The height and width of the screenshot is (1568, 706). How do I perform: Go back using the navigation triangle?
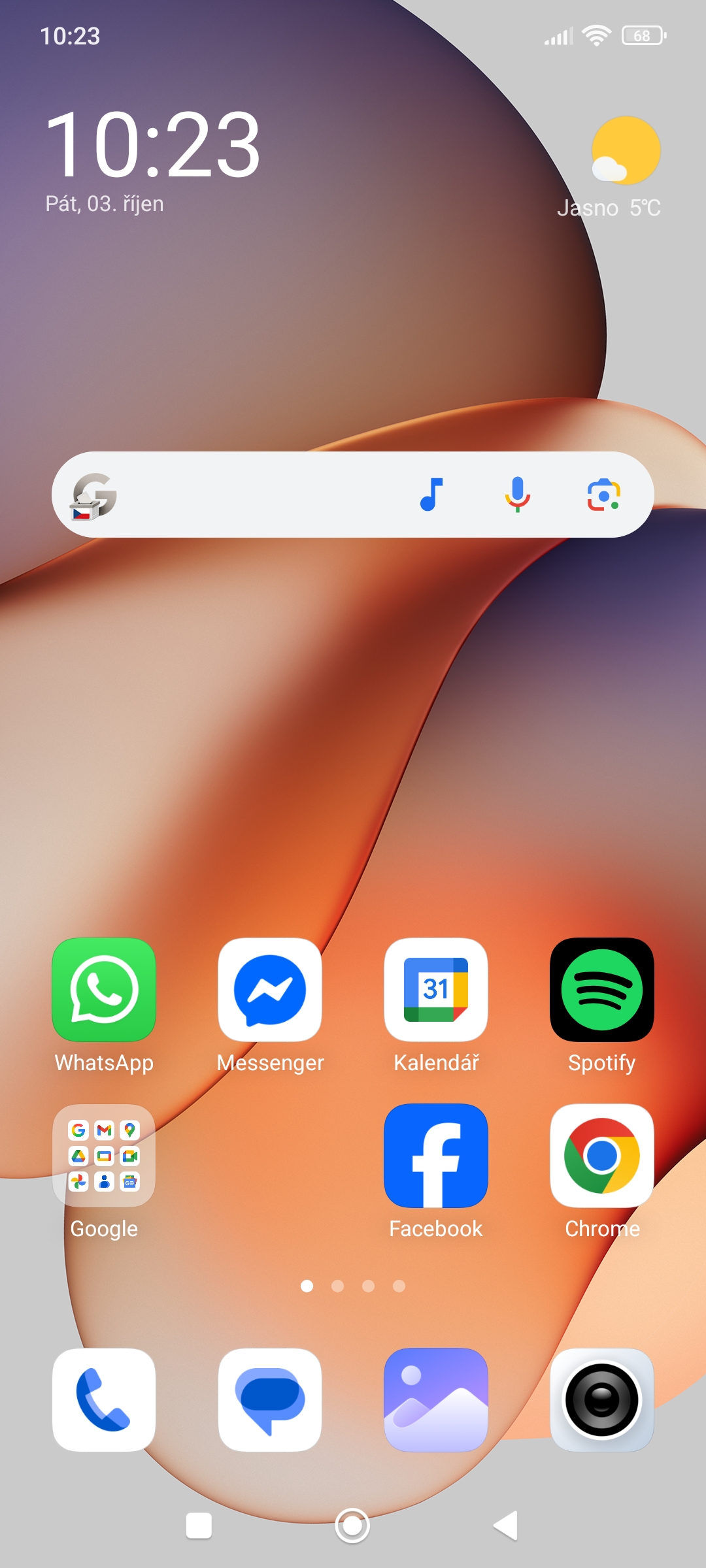tap(506, 1526)
